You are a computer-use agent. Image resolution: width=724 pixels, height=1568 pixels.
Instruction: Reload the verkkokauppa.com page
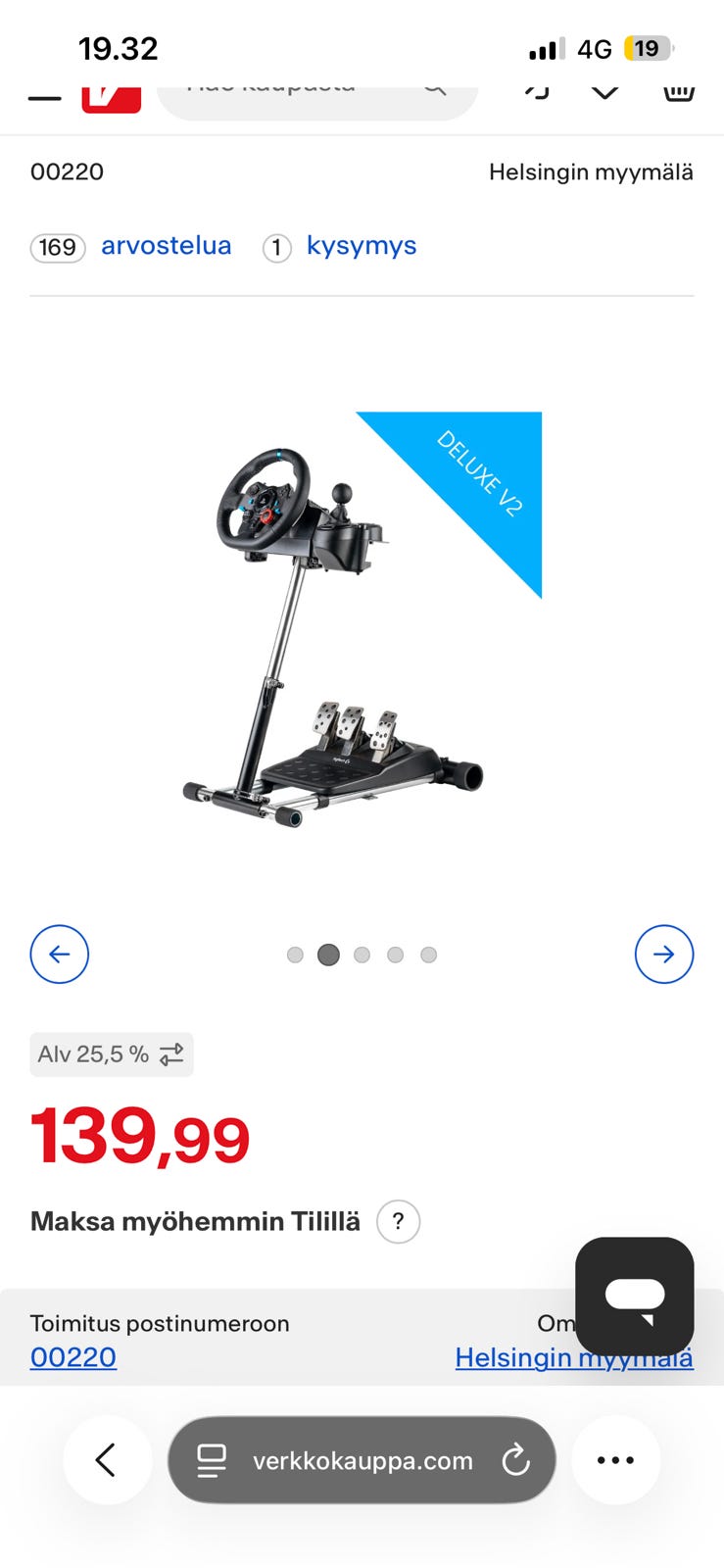tap(515, 1460)
